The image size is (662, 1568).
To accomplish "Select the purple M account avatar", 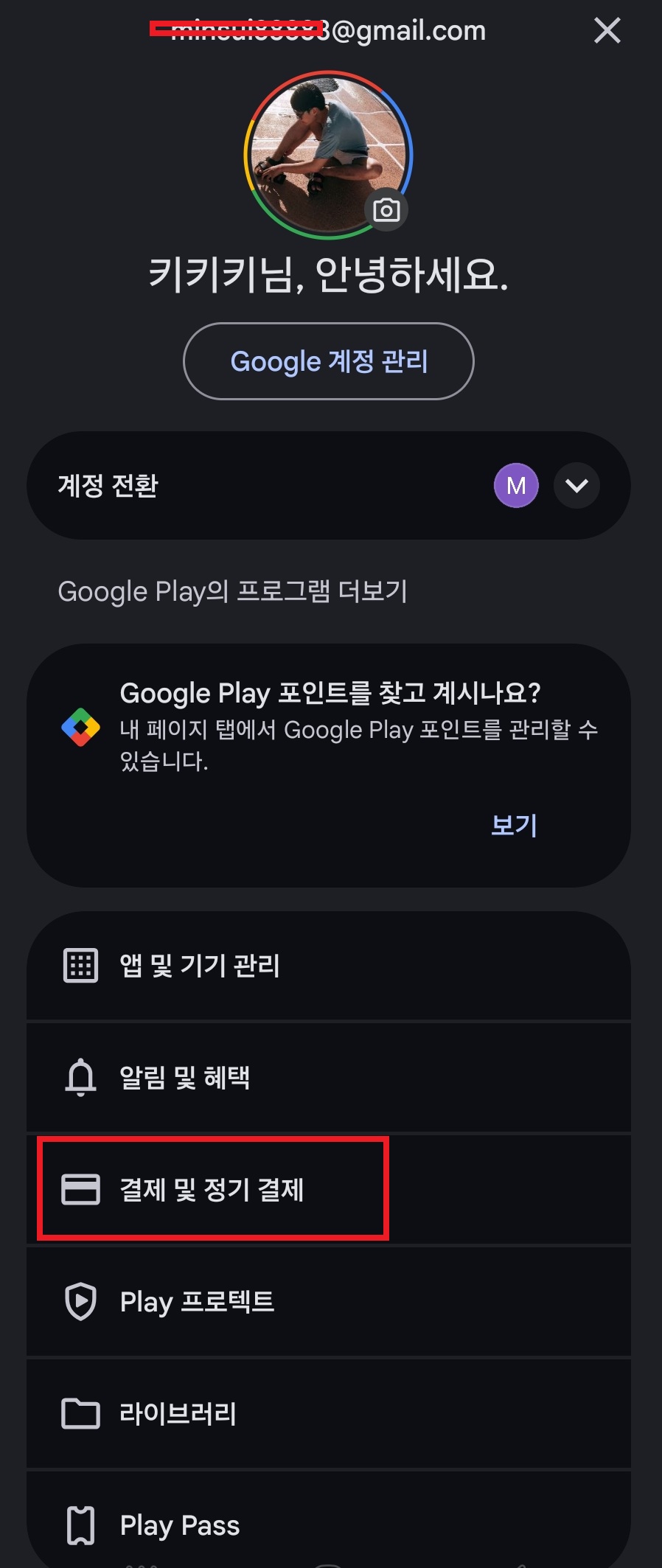I will click(x=517, y=485).
